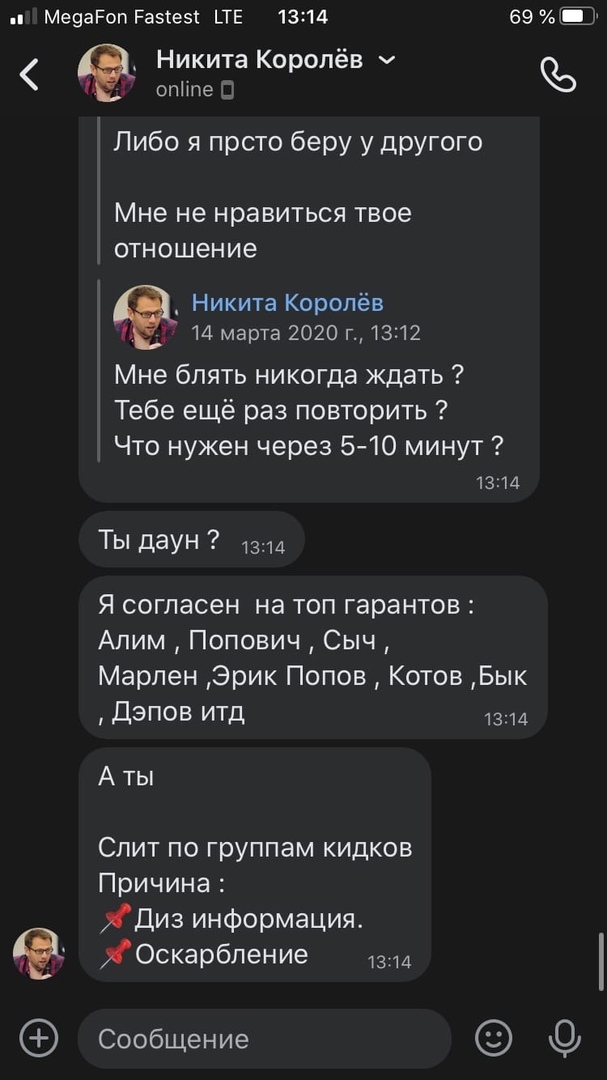Start a voice call with Никита Королёв

pos(557,74)
